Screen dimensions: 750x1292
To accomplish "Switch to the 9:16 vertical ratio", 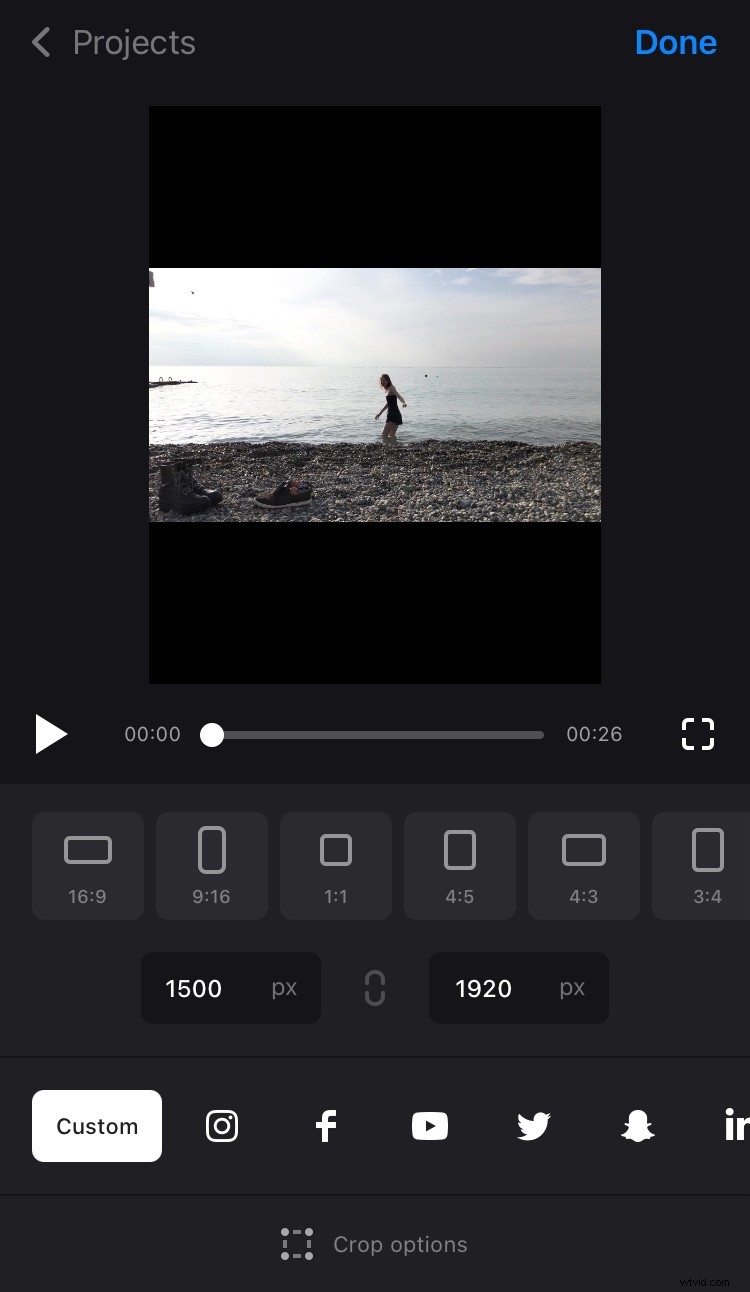I will click(x=212, y=865).
